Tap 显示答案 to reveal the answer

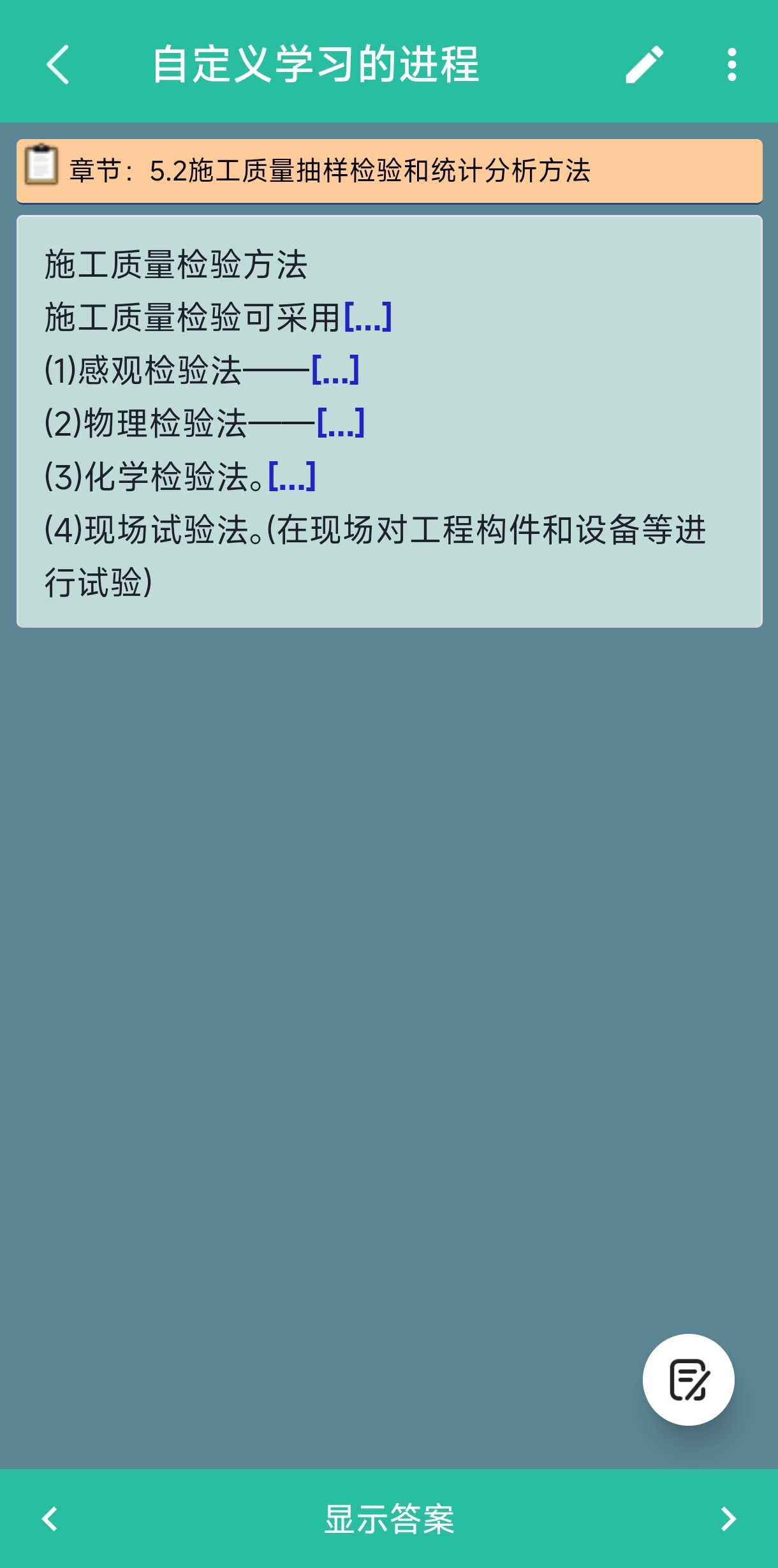(x=389, y=1519)
